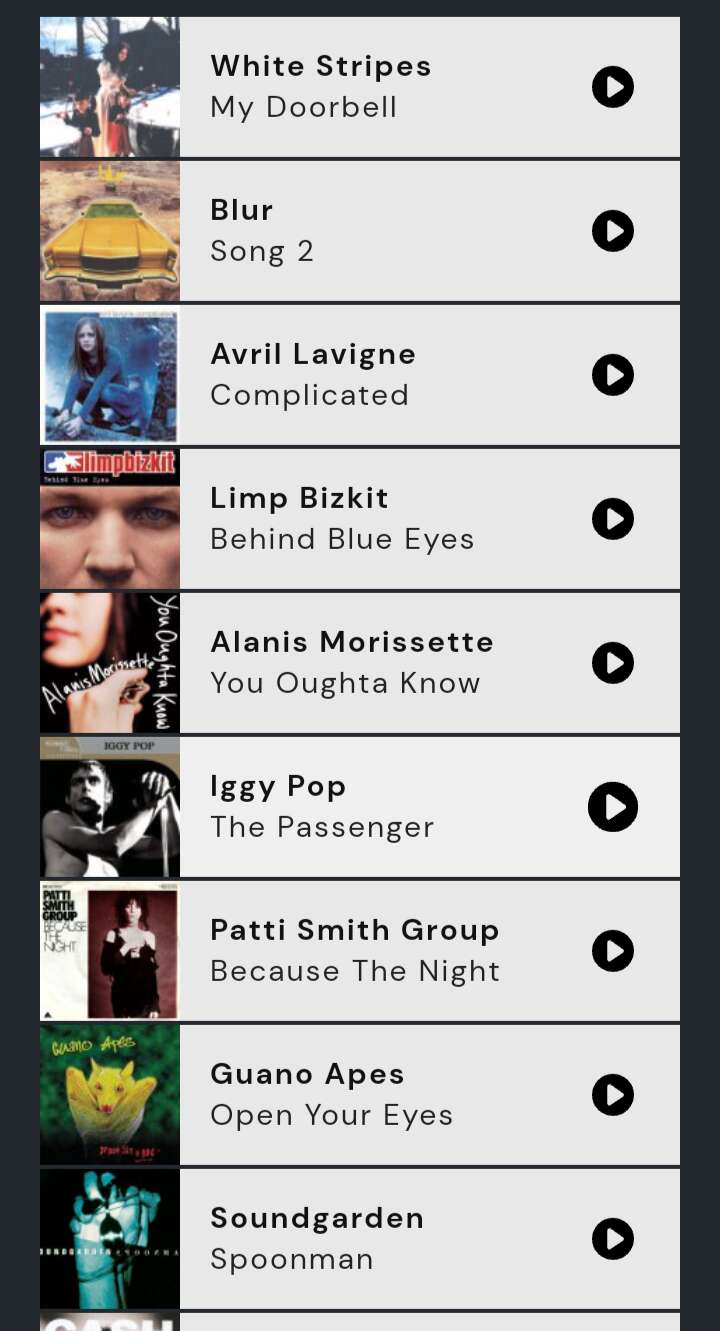Play Spoonman by Soundgarden
Image resolution: width=720 pixels, height=1331 pixels.
pos(613,1239)
